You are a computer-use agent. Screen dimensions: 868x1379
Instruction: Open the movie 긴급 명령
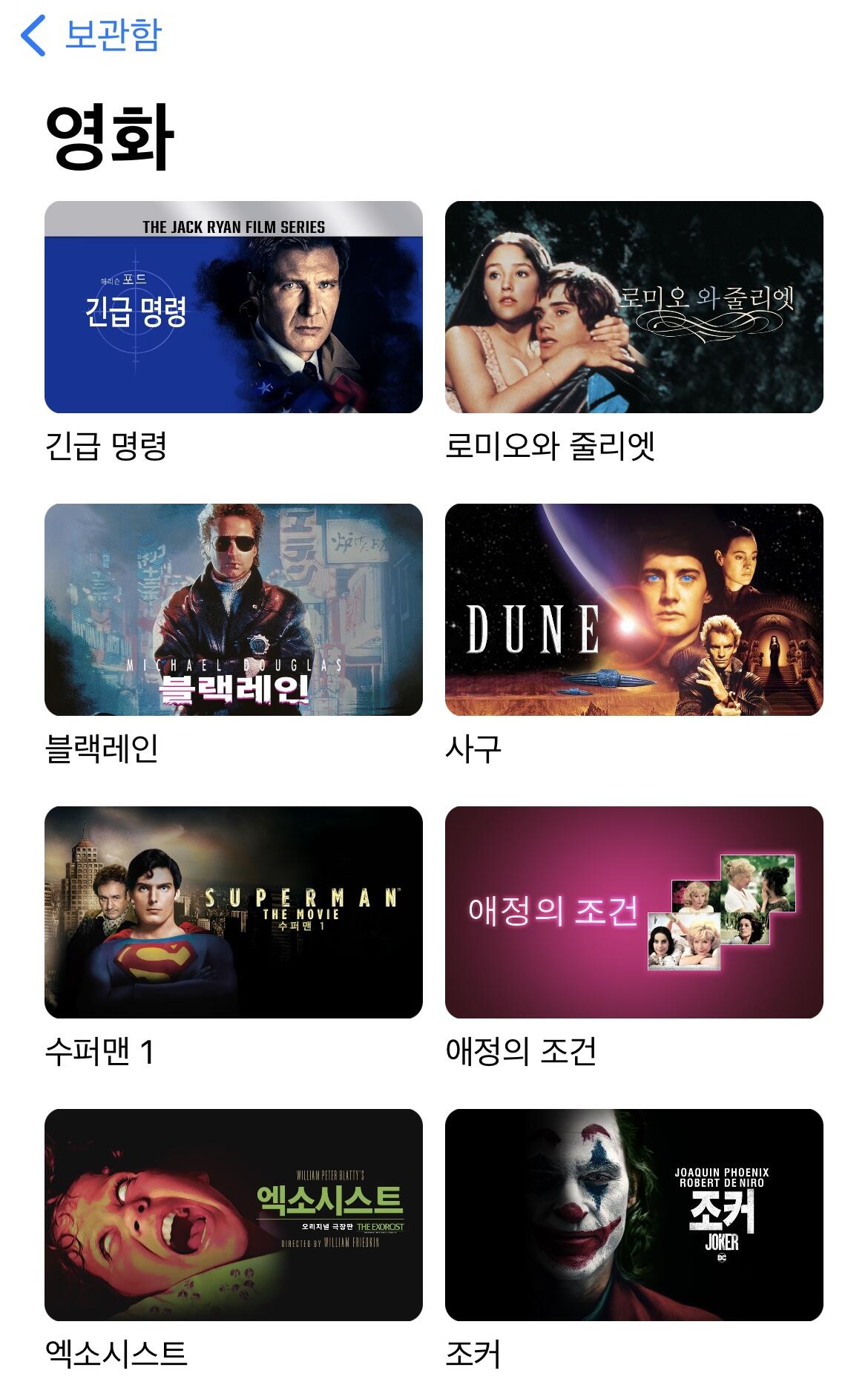[x=233, y=307]
